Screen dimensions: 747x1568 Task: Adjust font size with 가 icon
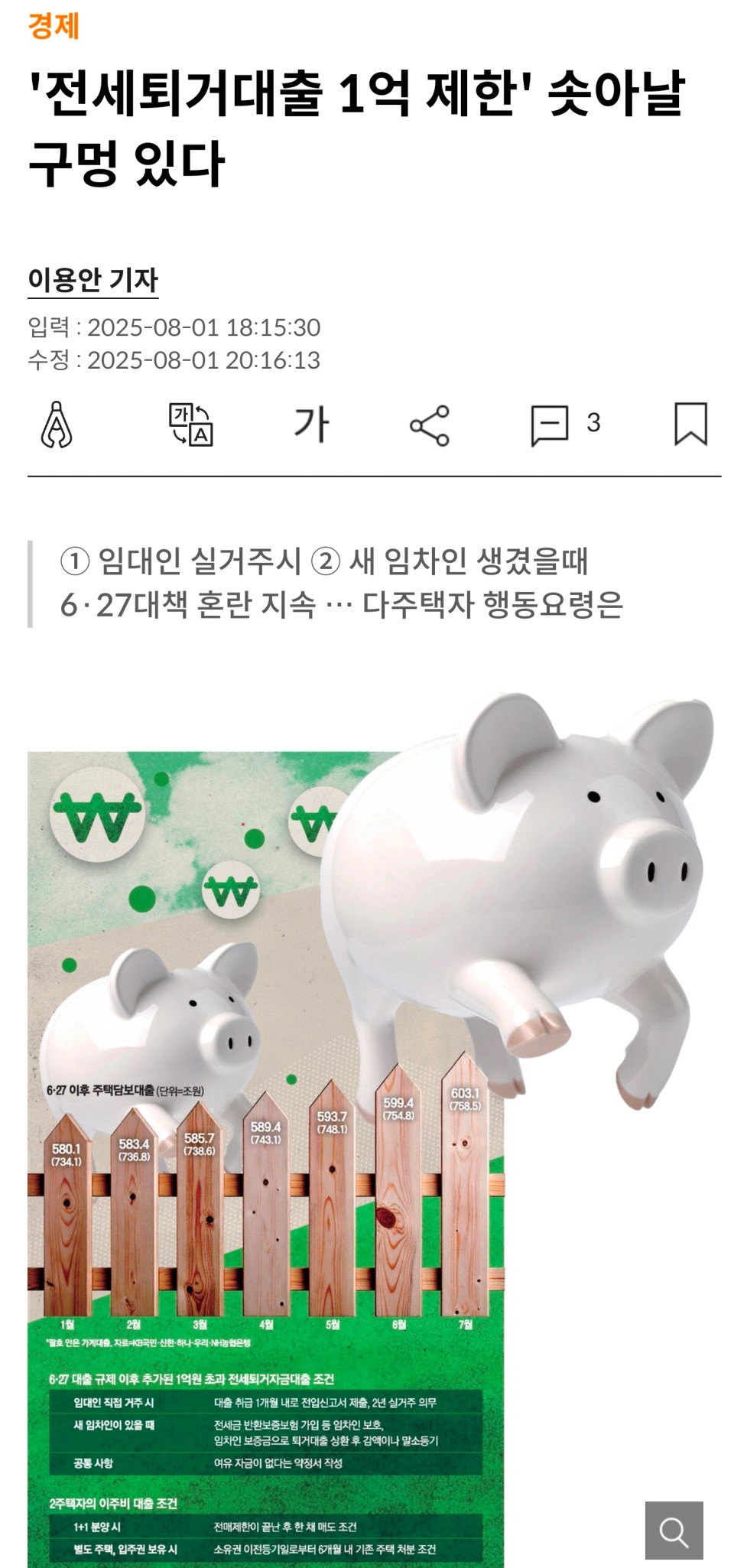coord(312,424)
